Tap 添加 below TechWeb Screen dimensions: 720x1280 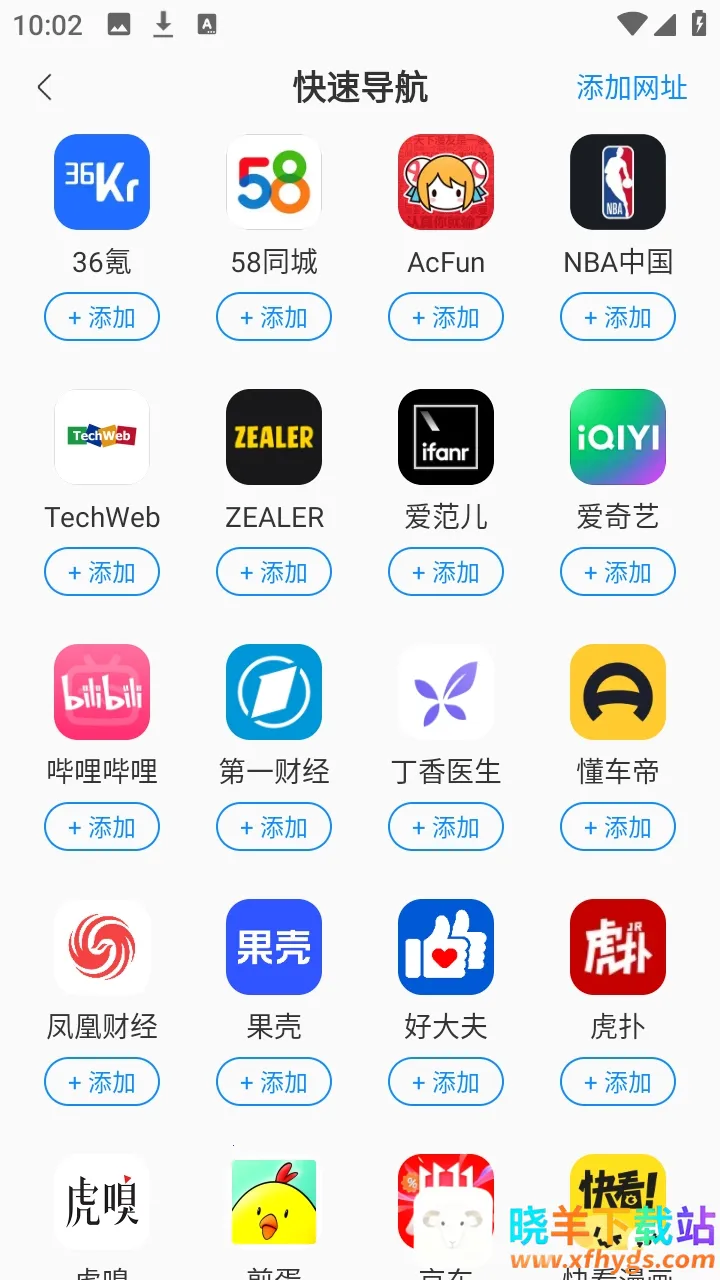[102, 573]
